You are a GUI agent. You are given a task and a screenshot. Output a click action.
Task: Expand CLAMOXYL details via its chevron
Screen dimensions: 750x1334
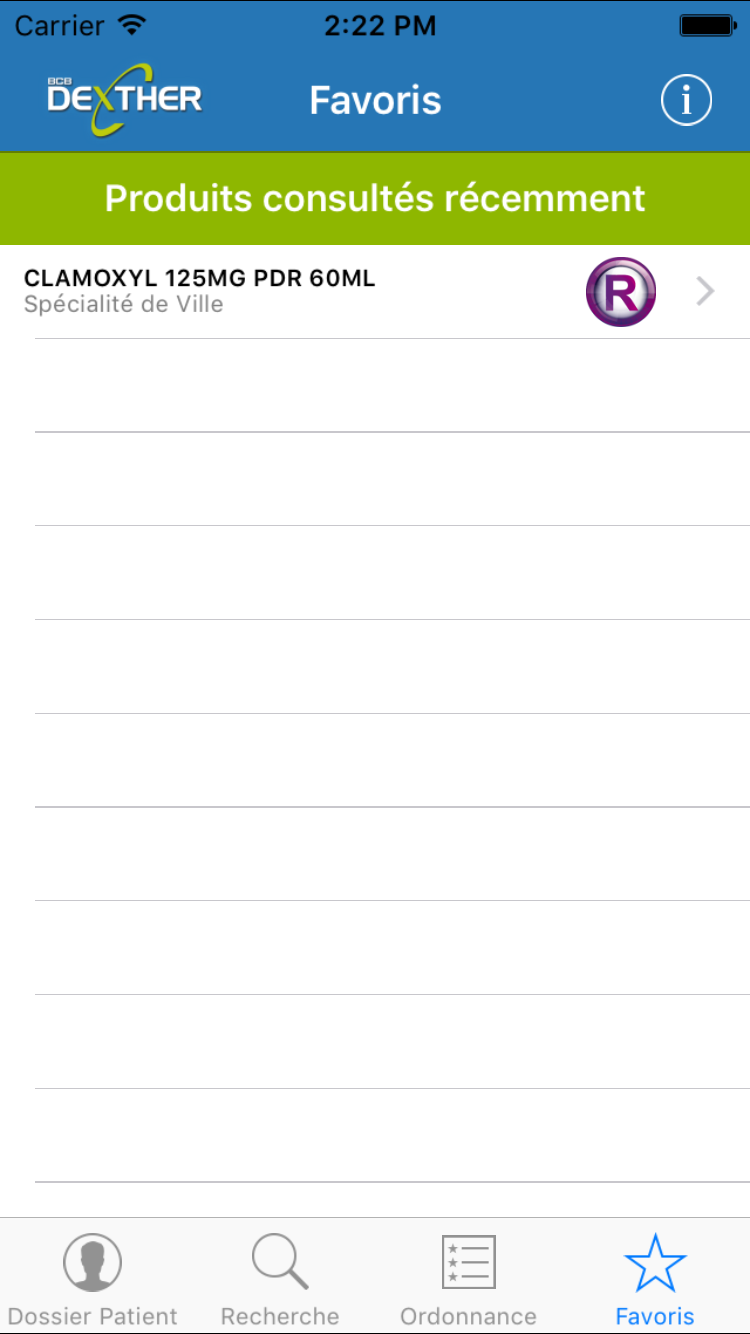point(706,291)
